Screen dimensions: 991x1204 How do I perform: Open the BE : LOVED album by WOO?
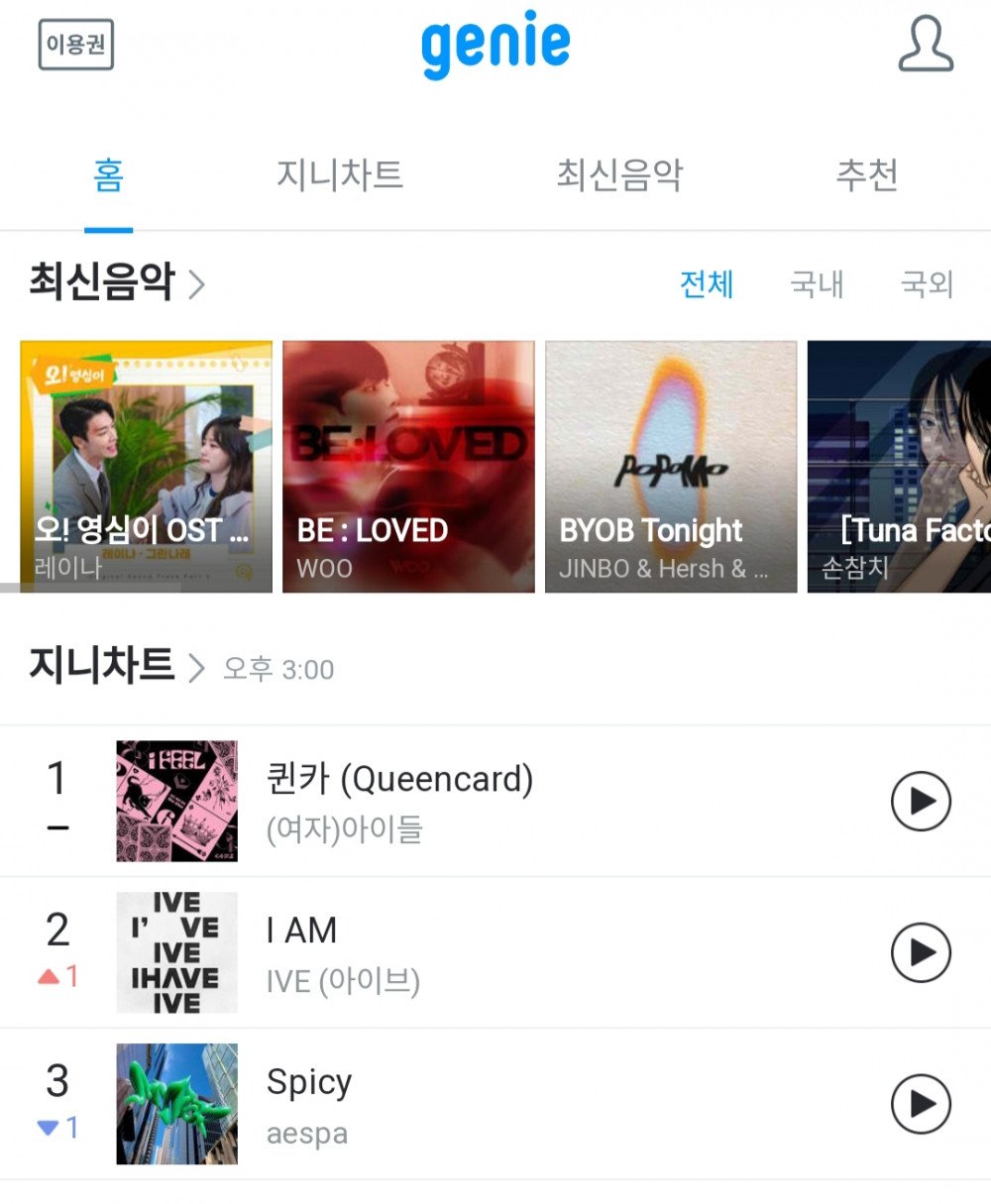click(x=408, y=467)
